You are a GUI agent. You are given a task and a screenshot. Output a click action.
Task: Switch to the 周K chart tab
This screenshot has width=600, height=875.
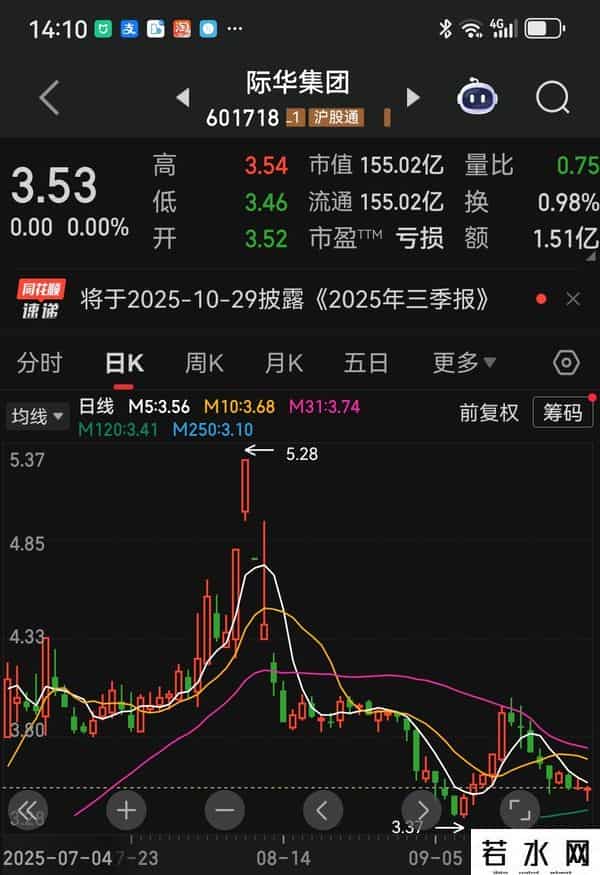coord(204,362)
